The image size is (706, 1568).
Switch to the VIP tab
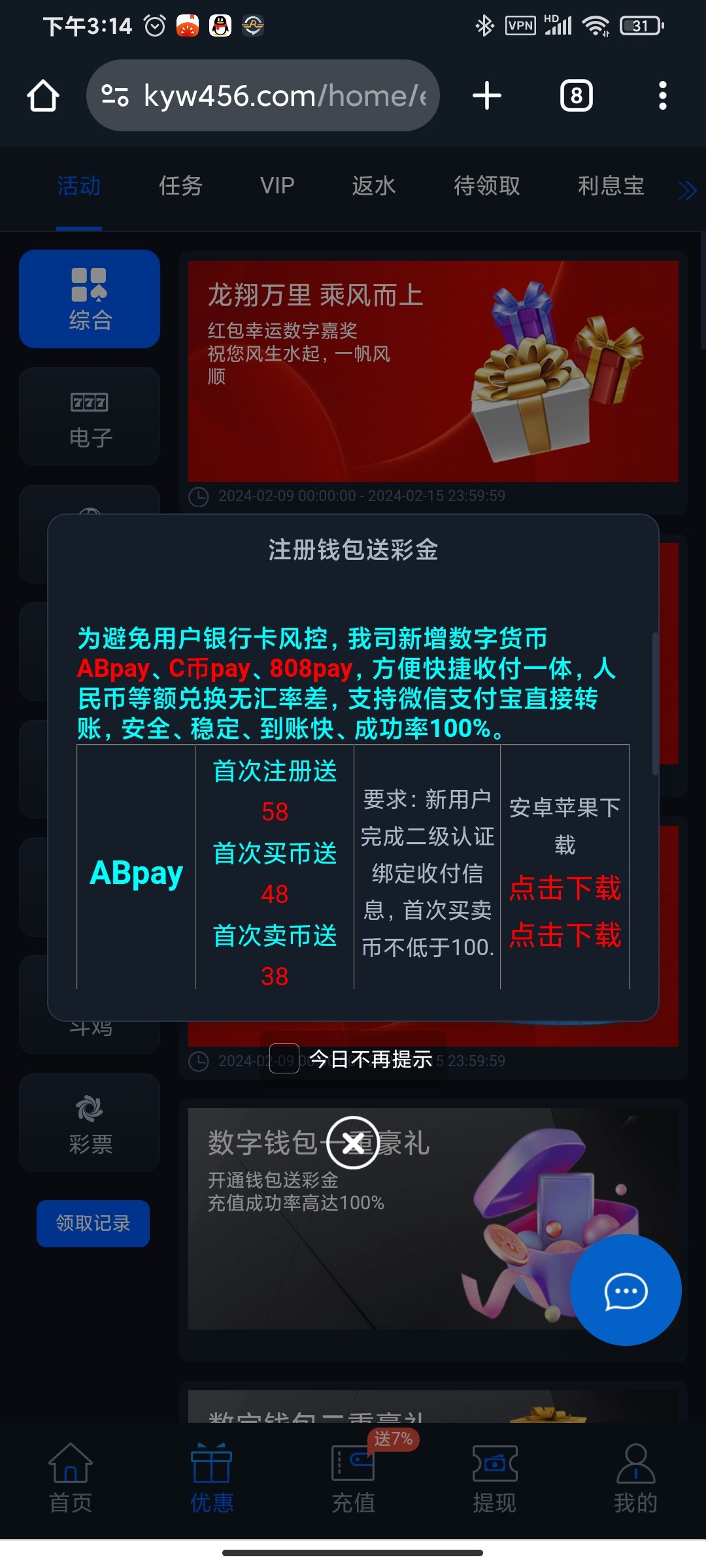point(277,186)
